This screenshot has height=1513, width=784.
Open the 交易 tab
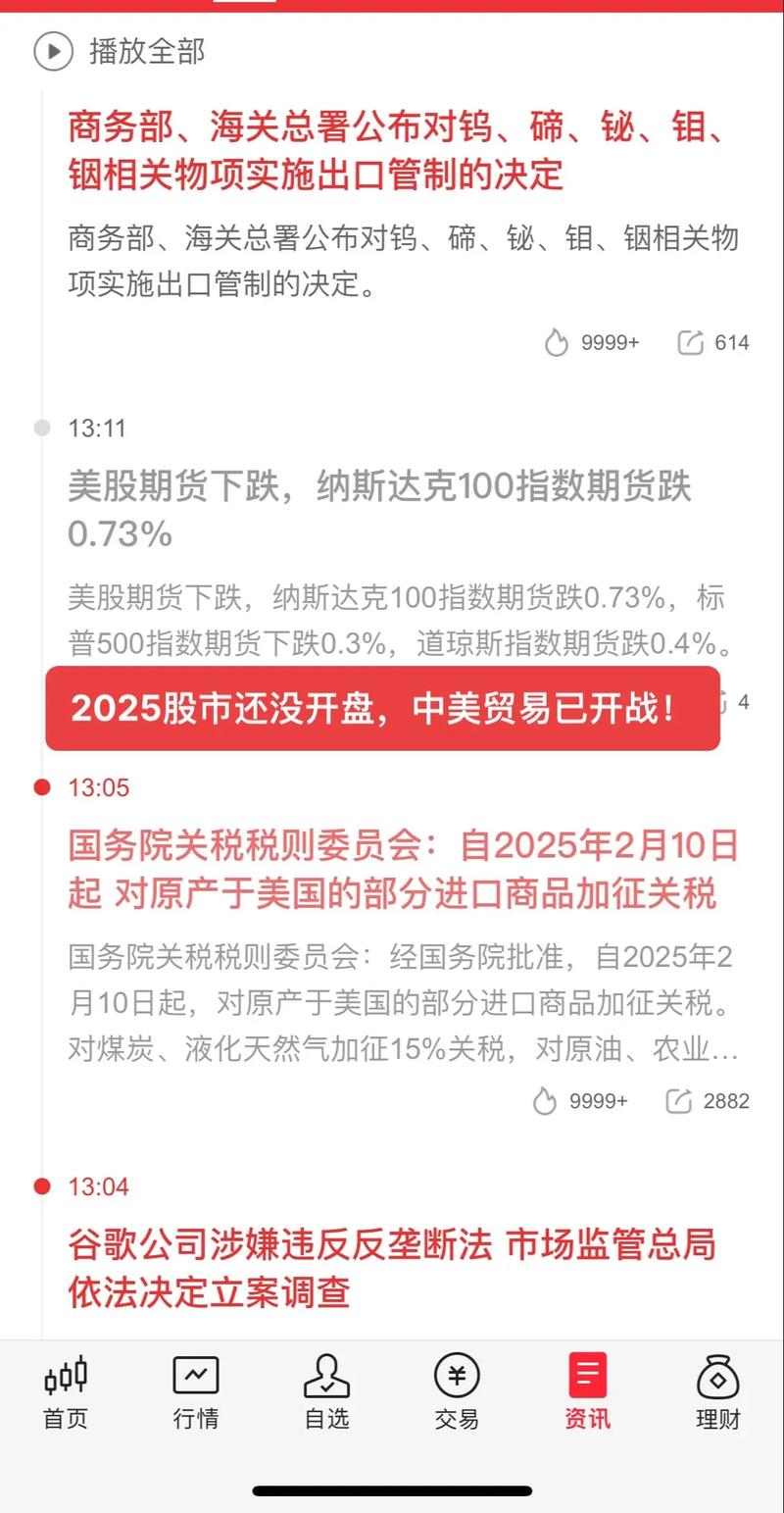click(x=457, y=1392)
